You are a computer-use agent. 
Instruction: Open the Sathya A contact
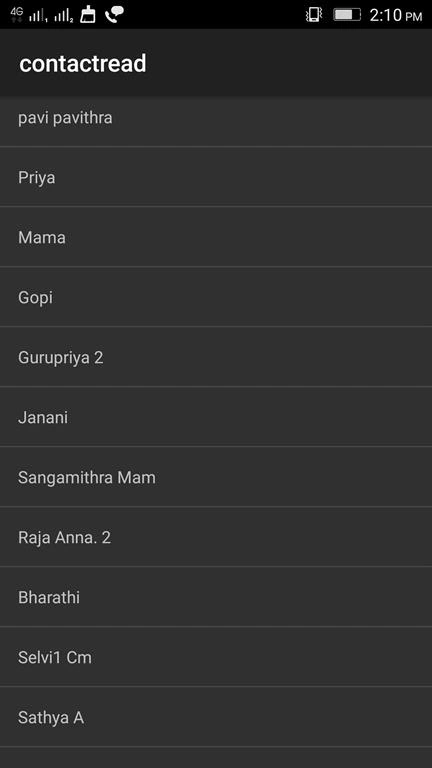(216, 717)
